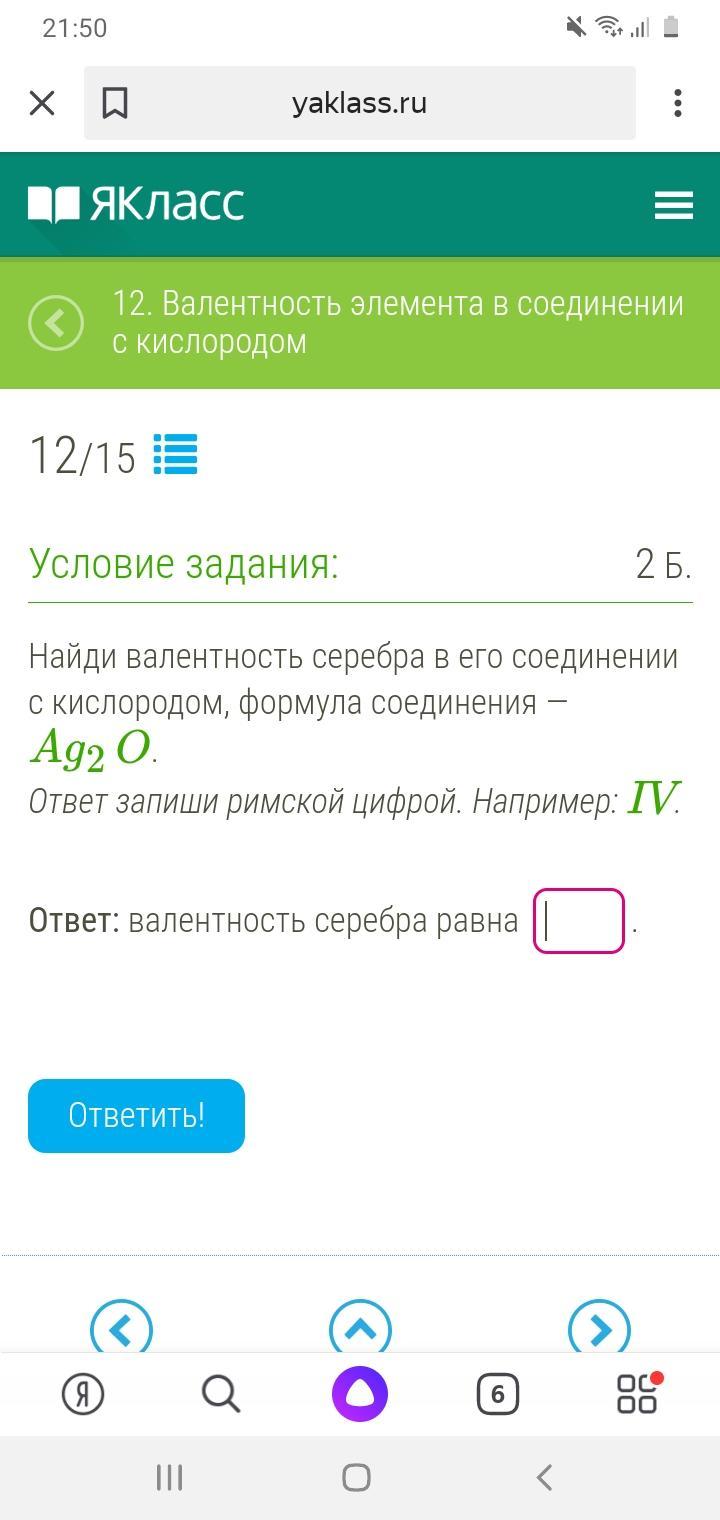
Task: Launch the Alice voice assistant
Action: click(360, 1393)
